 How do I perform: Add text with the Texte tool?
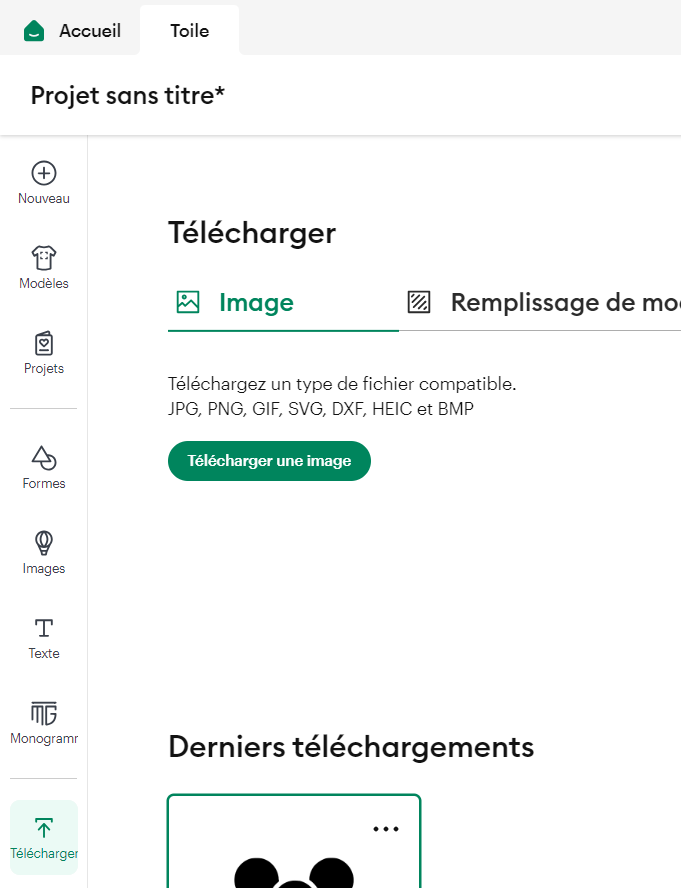(x=44, y=638)
